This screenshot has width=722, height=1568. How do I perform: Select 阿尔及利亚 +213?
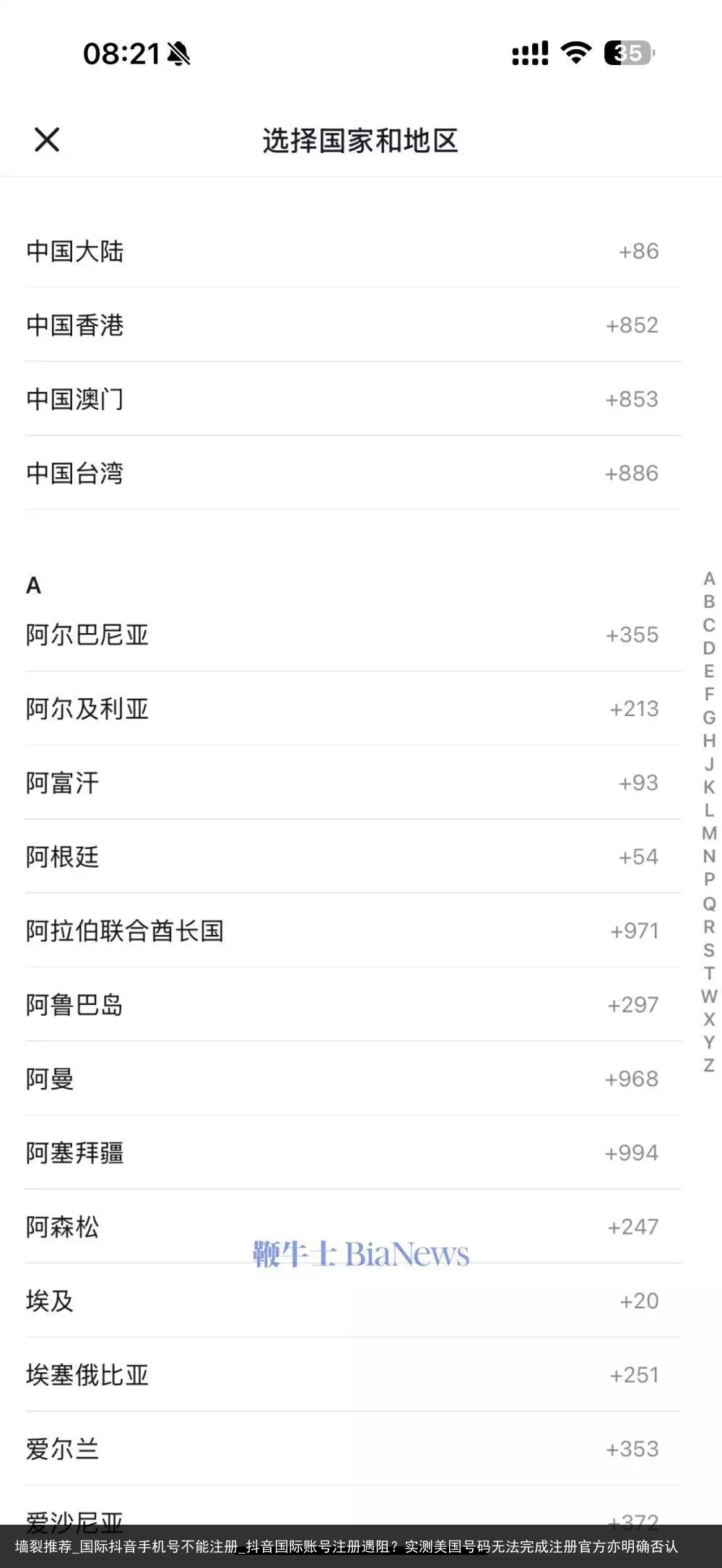(354, 709)
